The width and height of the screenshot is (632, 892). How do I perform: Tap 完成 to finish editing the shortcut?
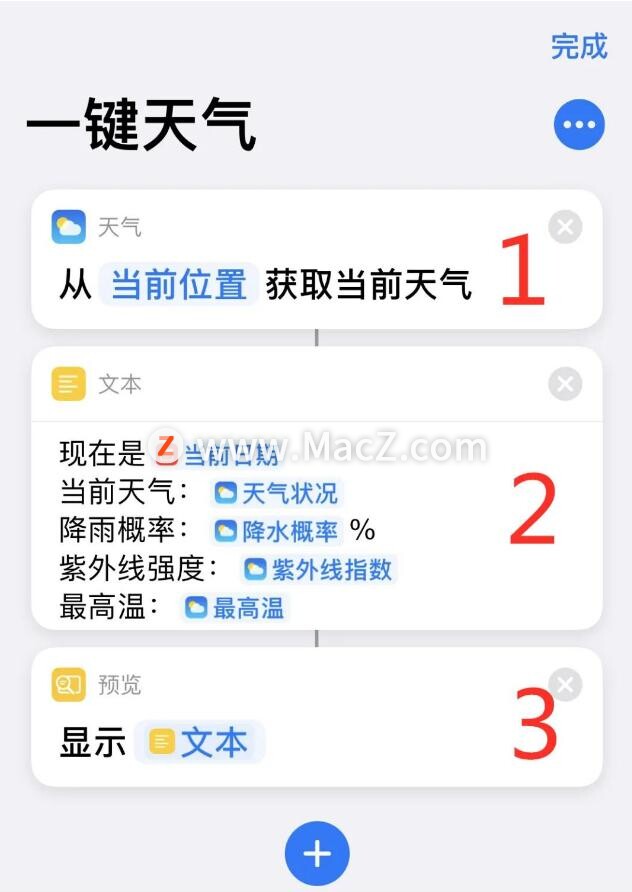pos(579,46)
